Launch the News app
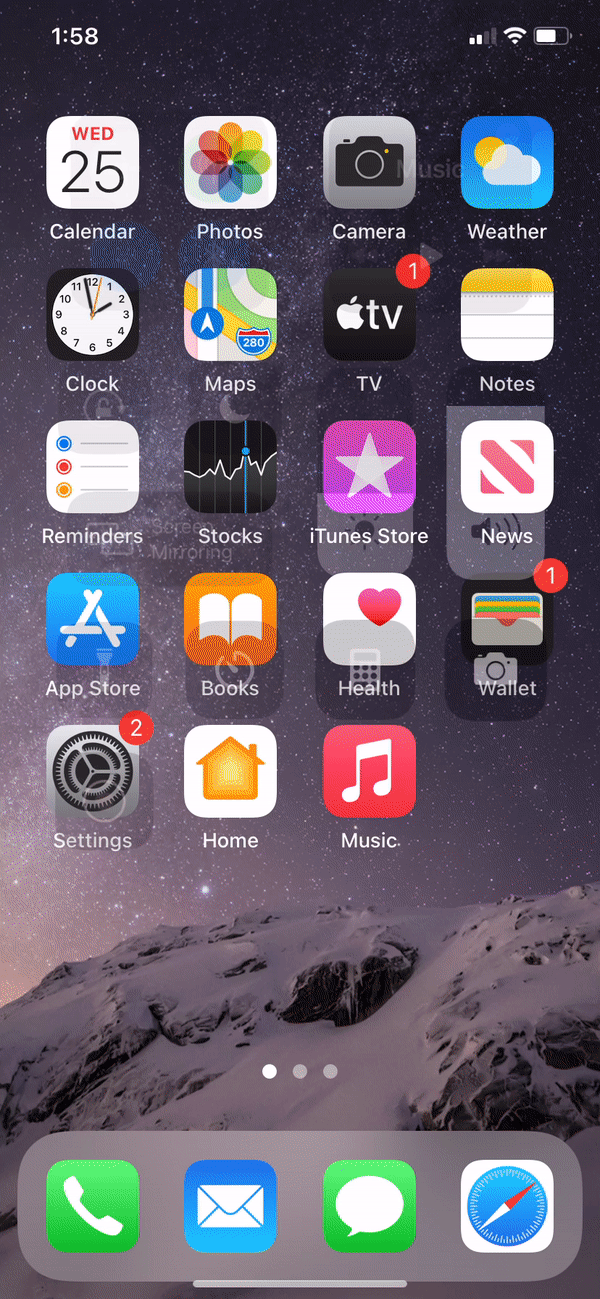 click(507, 466)
